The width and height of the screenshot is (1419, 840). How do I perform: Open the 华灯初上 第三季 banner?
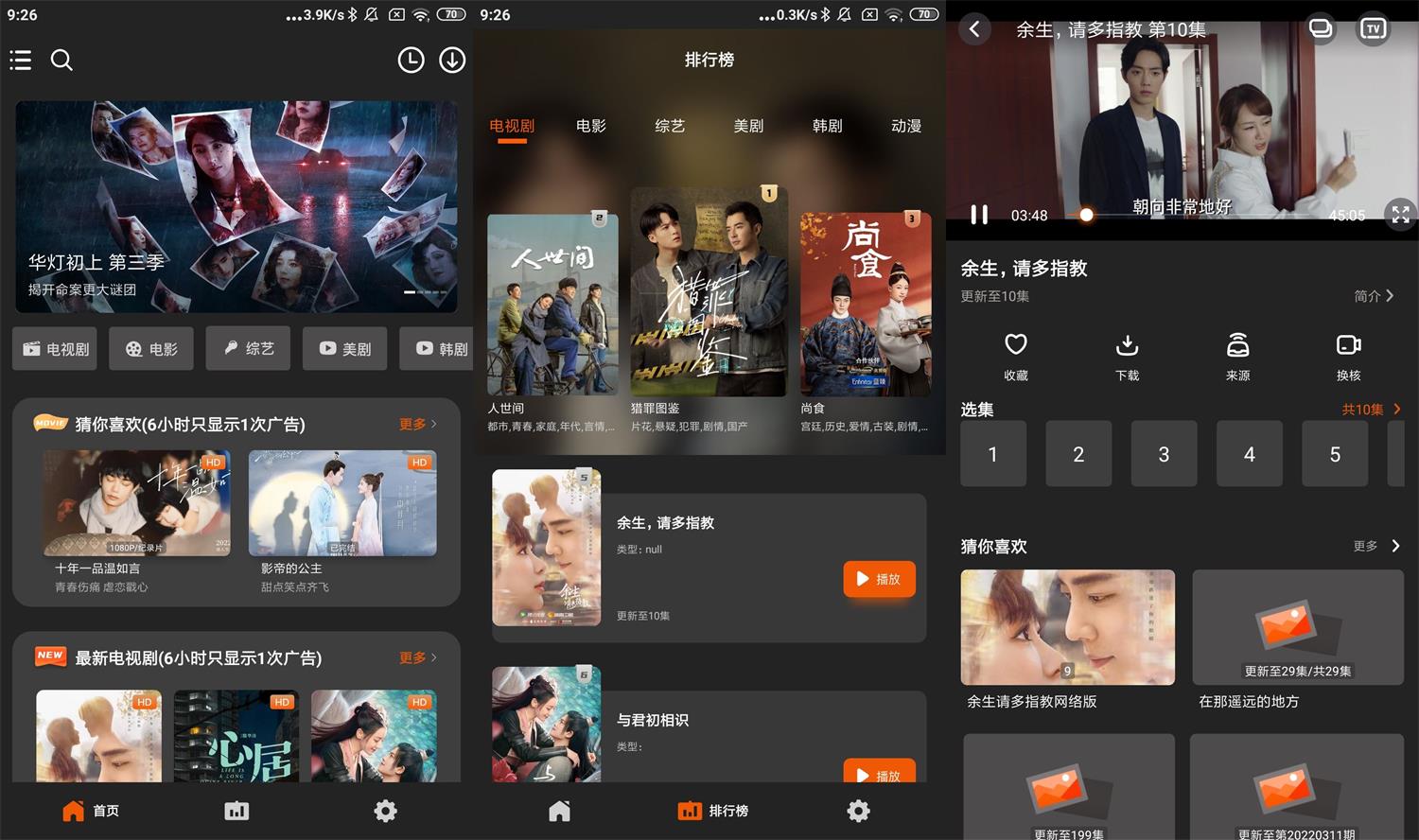coord(236,207)
